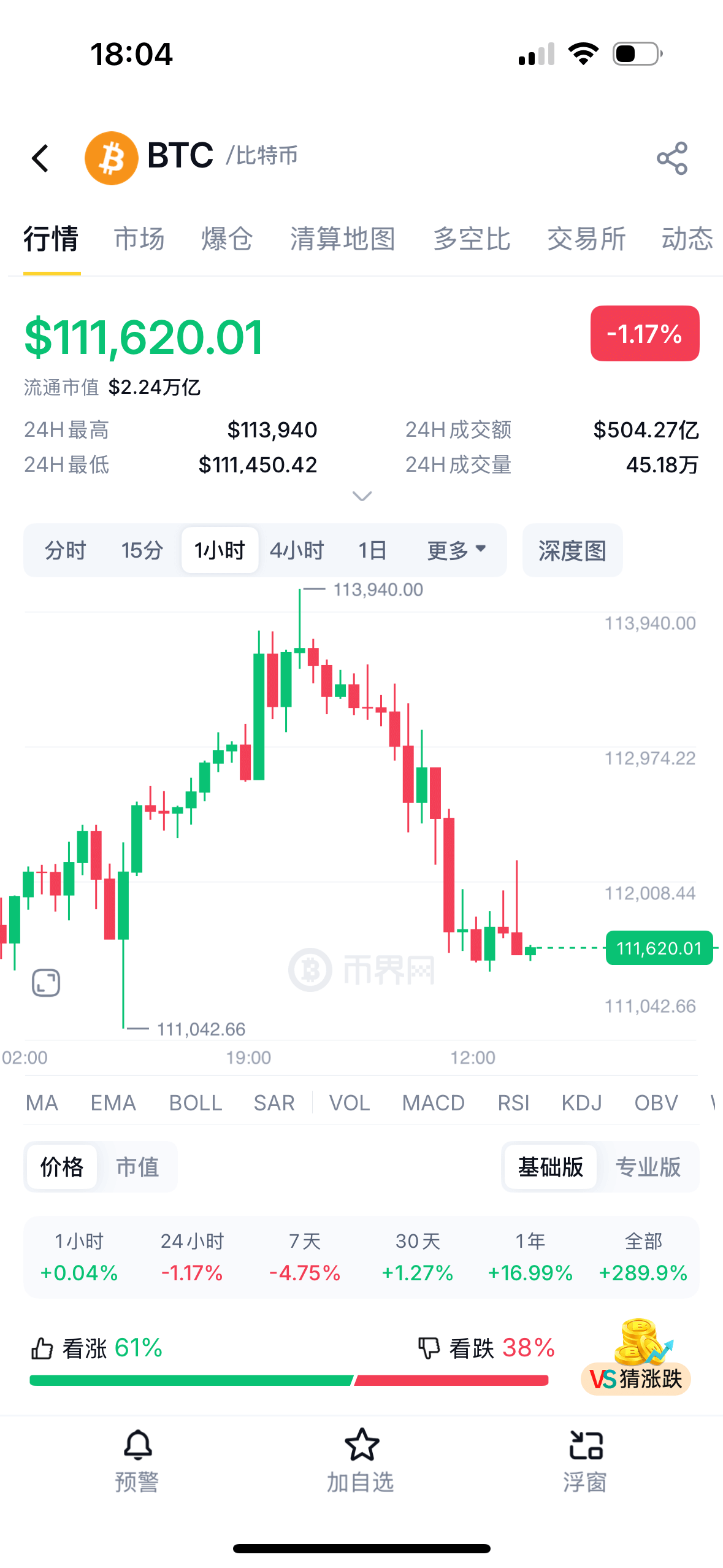Select the 4小时 chart interval

pyautogui.click(x=297, y=550)
